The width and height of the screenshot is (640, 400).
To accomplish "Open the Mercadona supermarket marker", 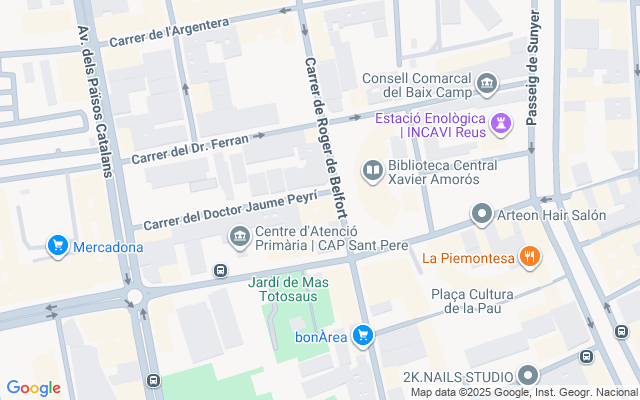I will coord(58,246).
